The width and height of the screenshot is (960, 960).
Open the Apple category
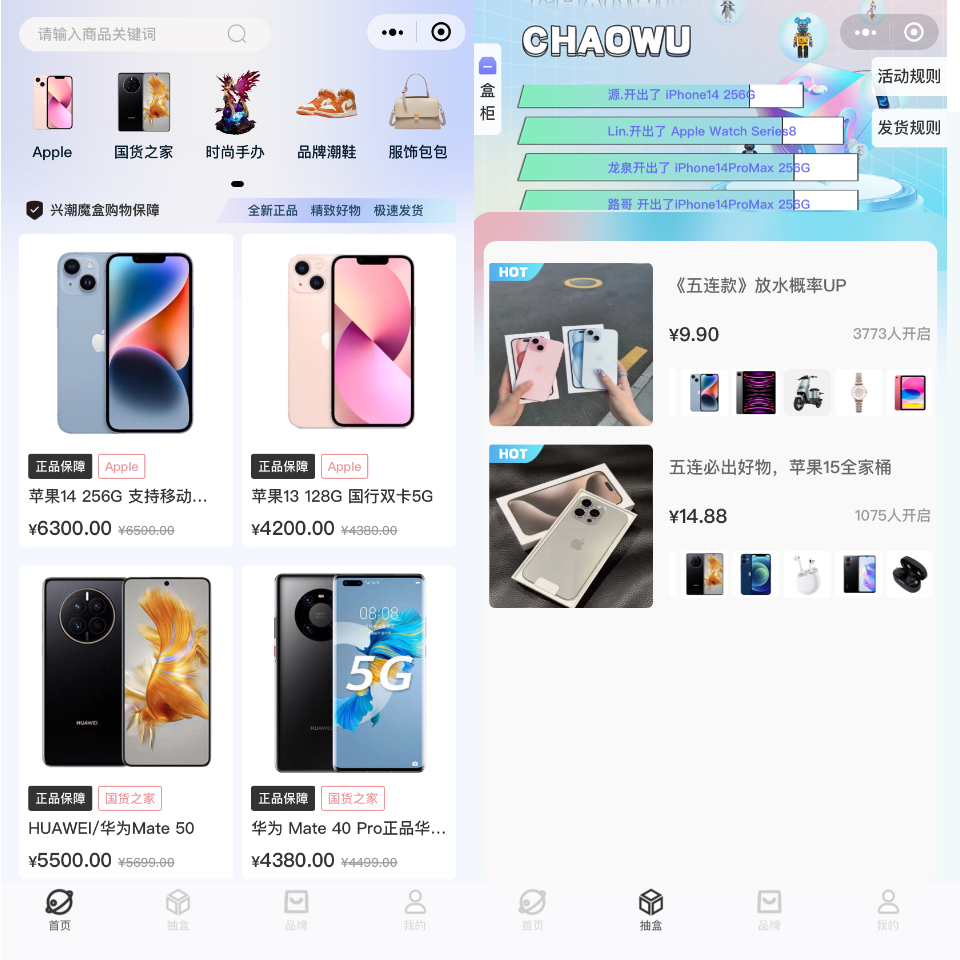(x=52, y=115)
